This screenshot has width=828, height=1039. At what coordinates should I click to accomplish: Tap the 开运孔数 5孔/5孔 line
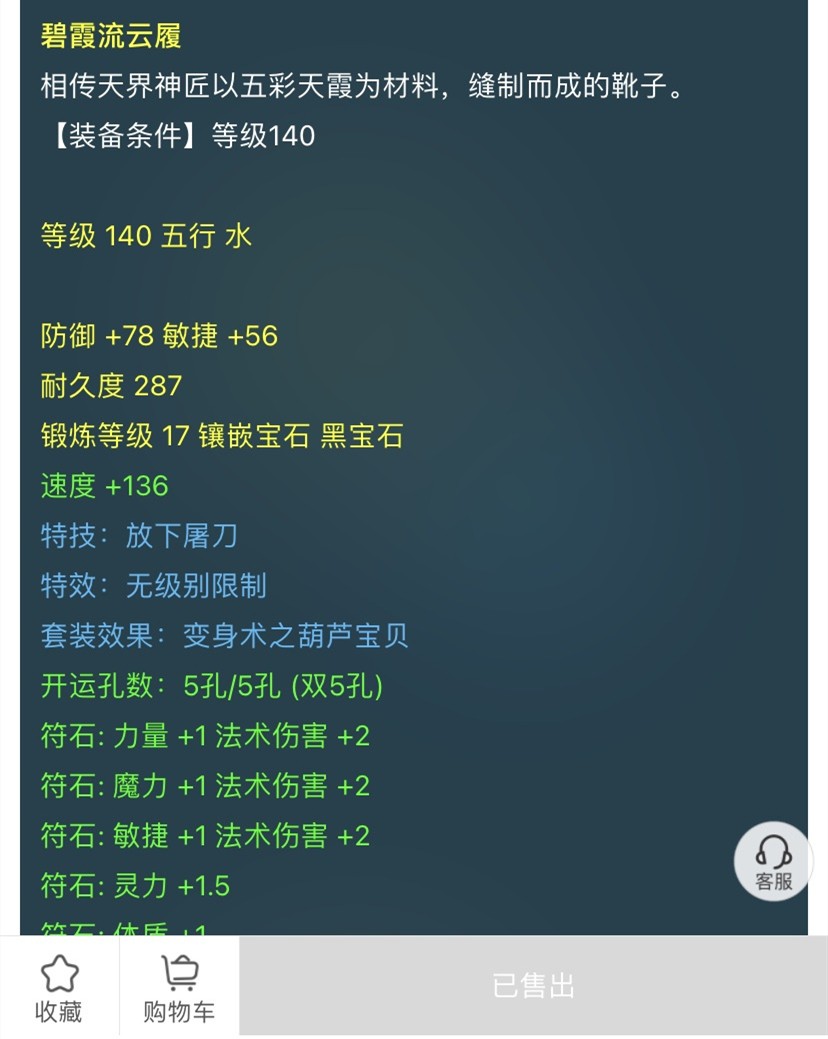click(215, 686)
